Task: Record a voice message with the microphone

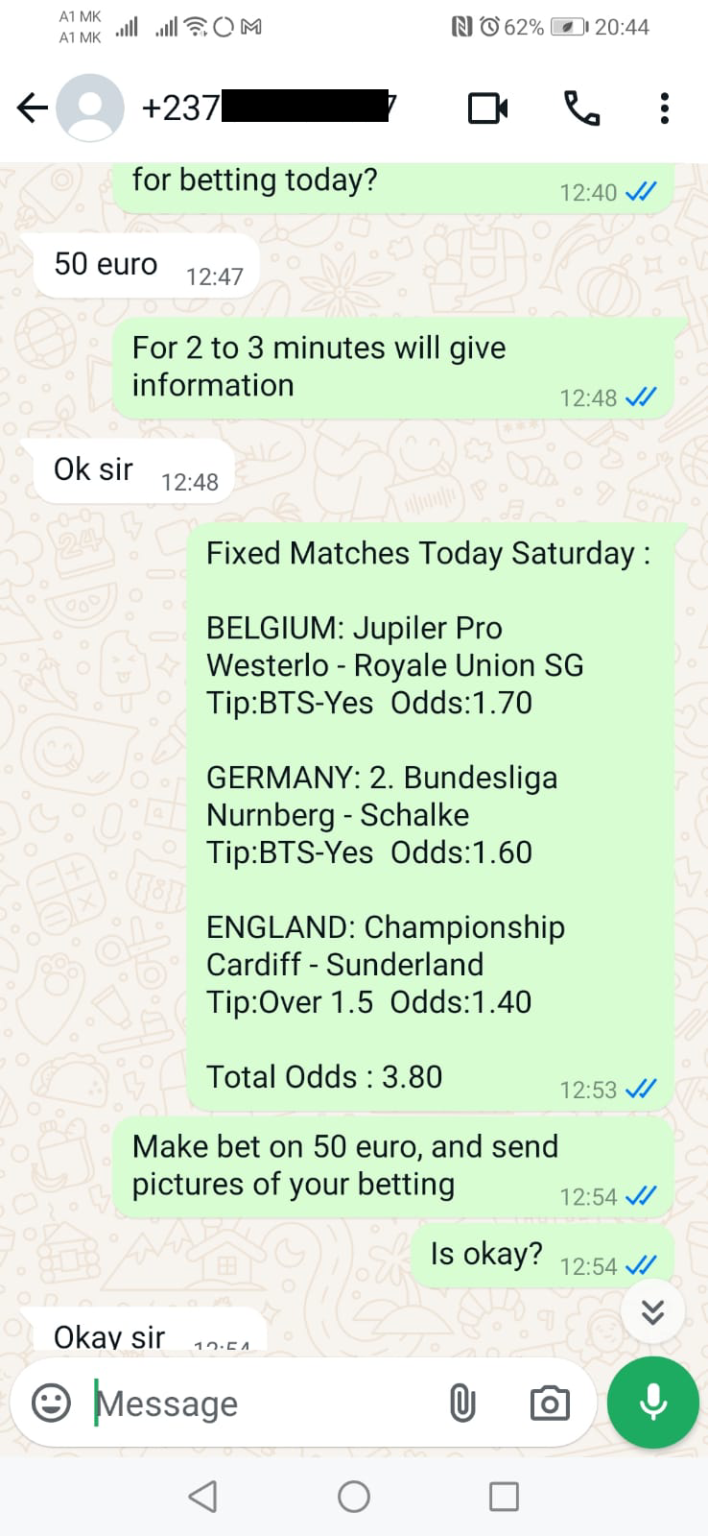Action: coord(653,1403)
